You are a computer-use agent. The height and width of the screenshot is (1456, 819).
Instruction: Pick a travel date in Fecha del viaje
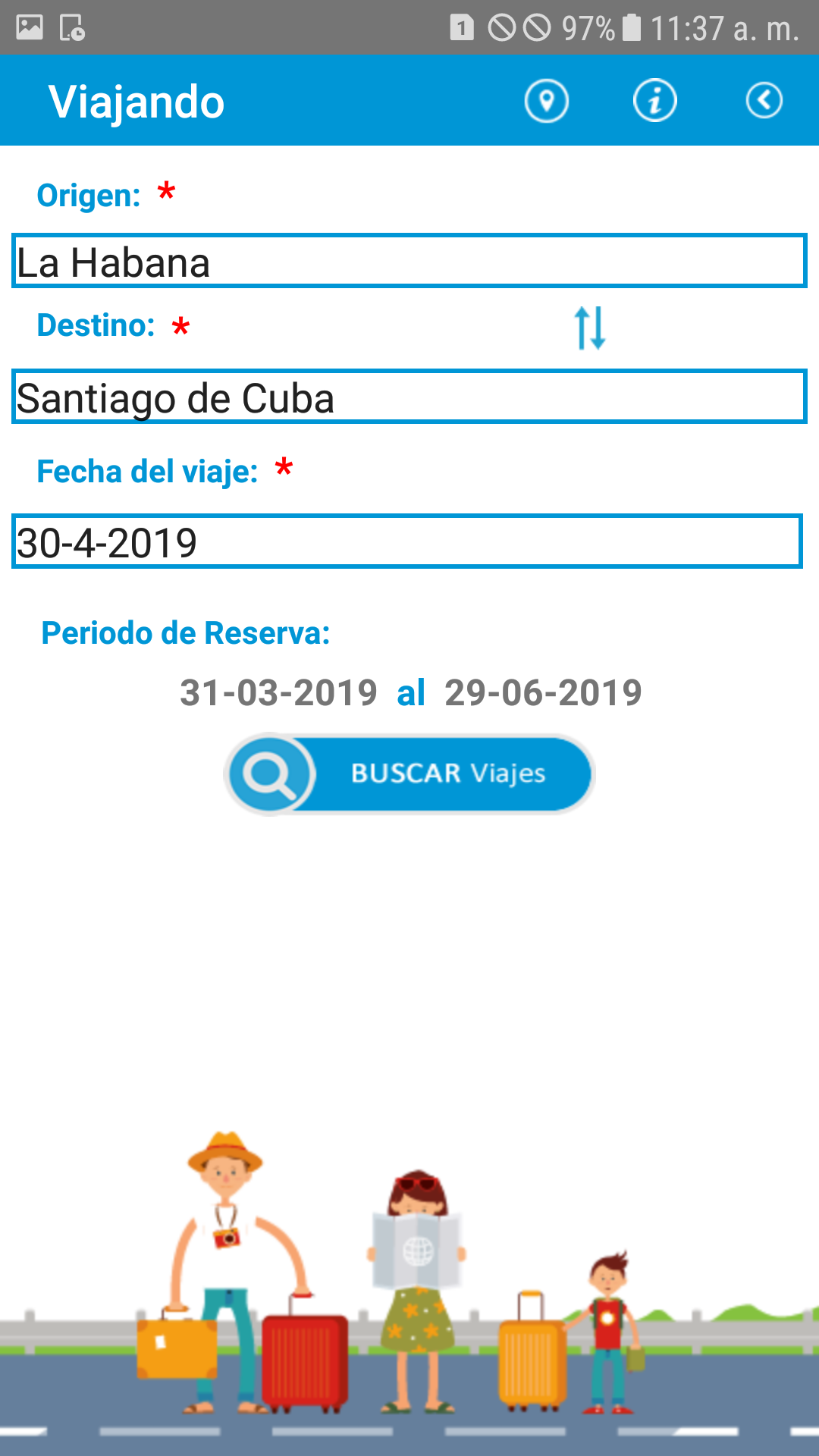tap(407, 541)
